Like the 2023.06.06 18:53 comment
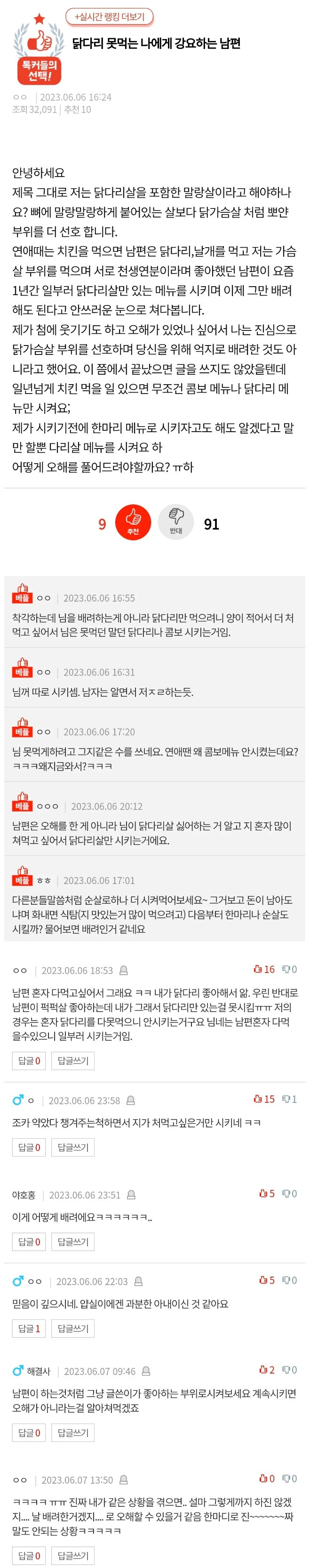Viewport: 310px width, 1568px height. pyautogui.click(x=264, y=969)
